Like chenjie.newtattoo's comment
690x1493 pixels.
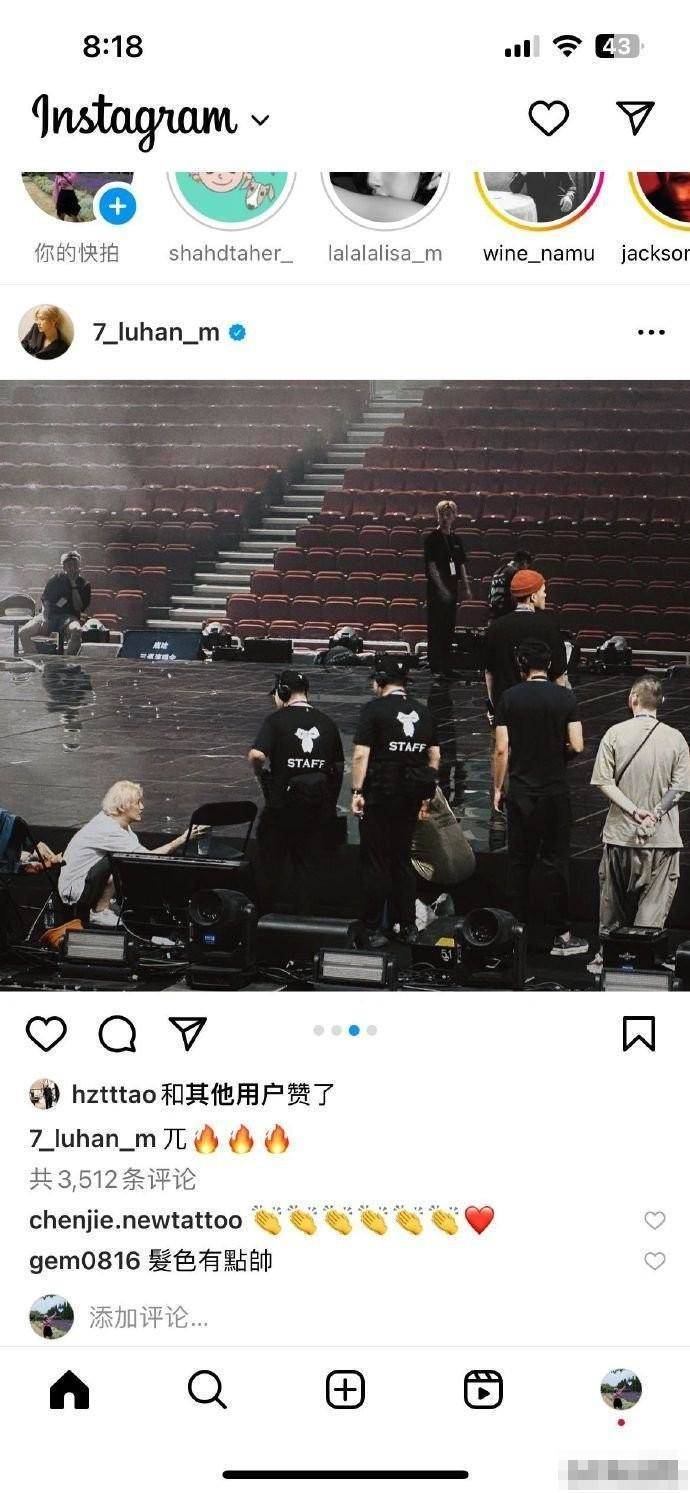654,1220
